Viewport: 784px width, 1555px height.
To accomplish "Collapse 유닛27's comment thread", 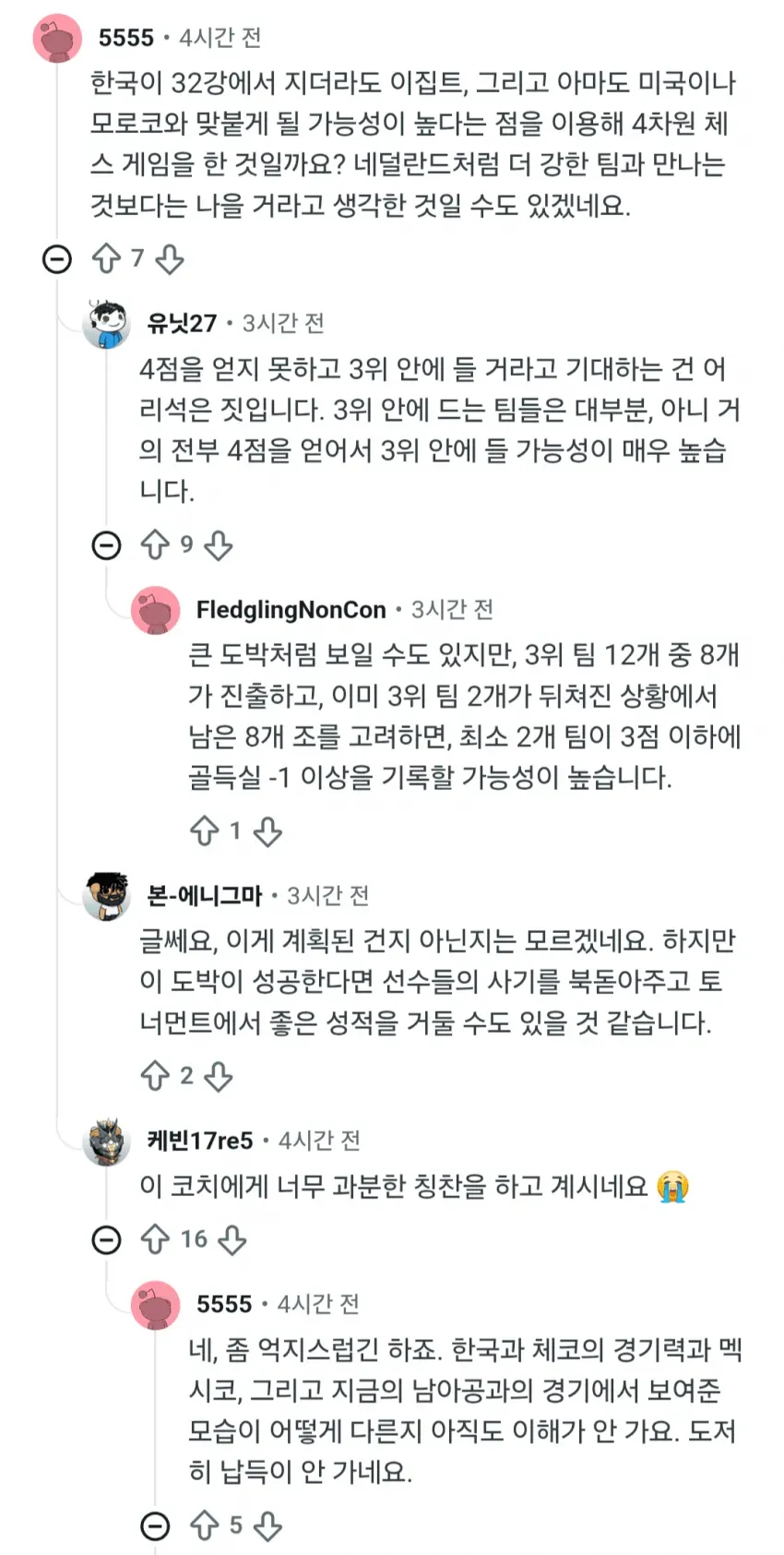I will pos(107,545).
